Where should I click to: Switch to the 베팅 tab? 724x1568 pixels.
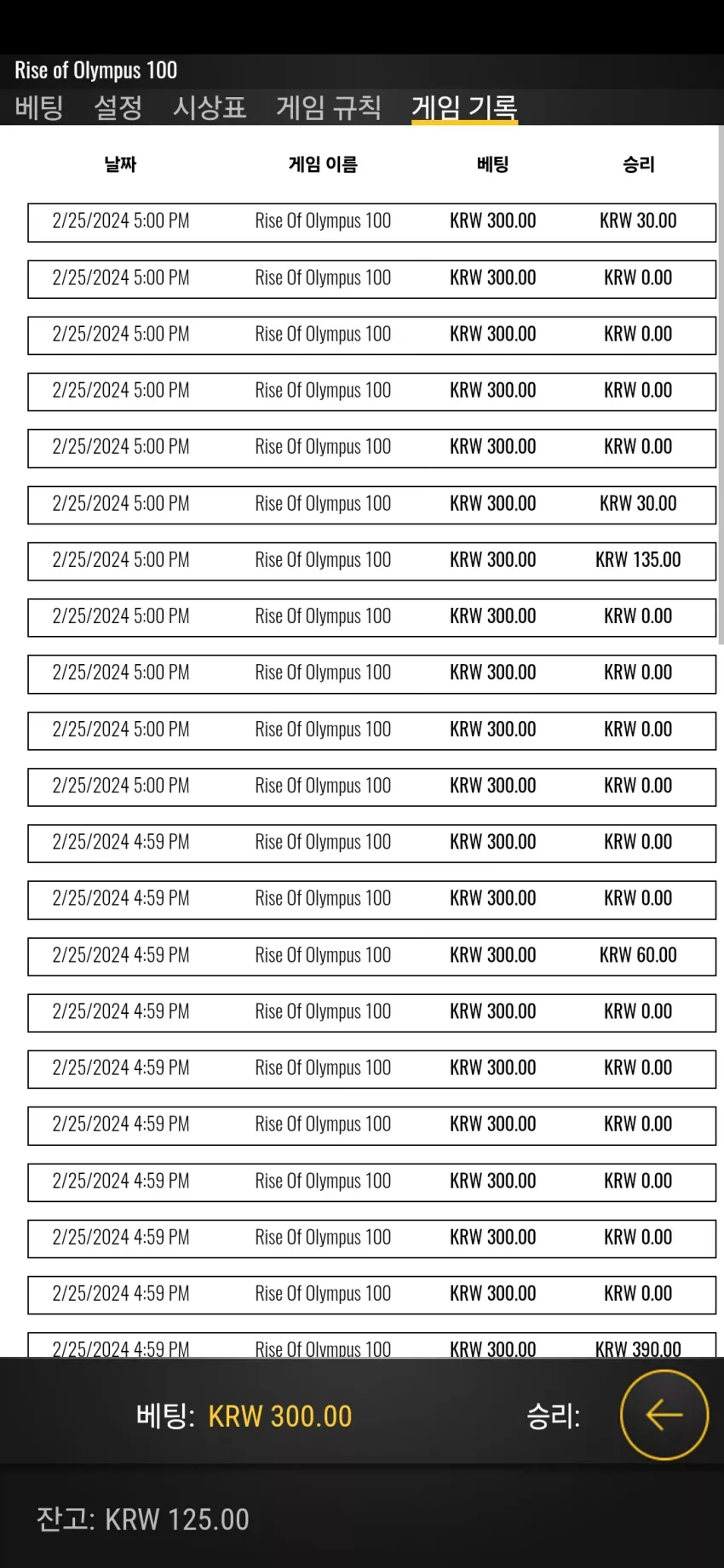(39, 107)
